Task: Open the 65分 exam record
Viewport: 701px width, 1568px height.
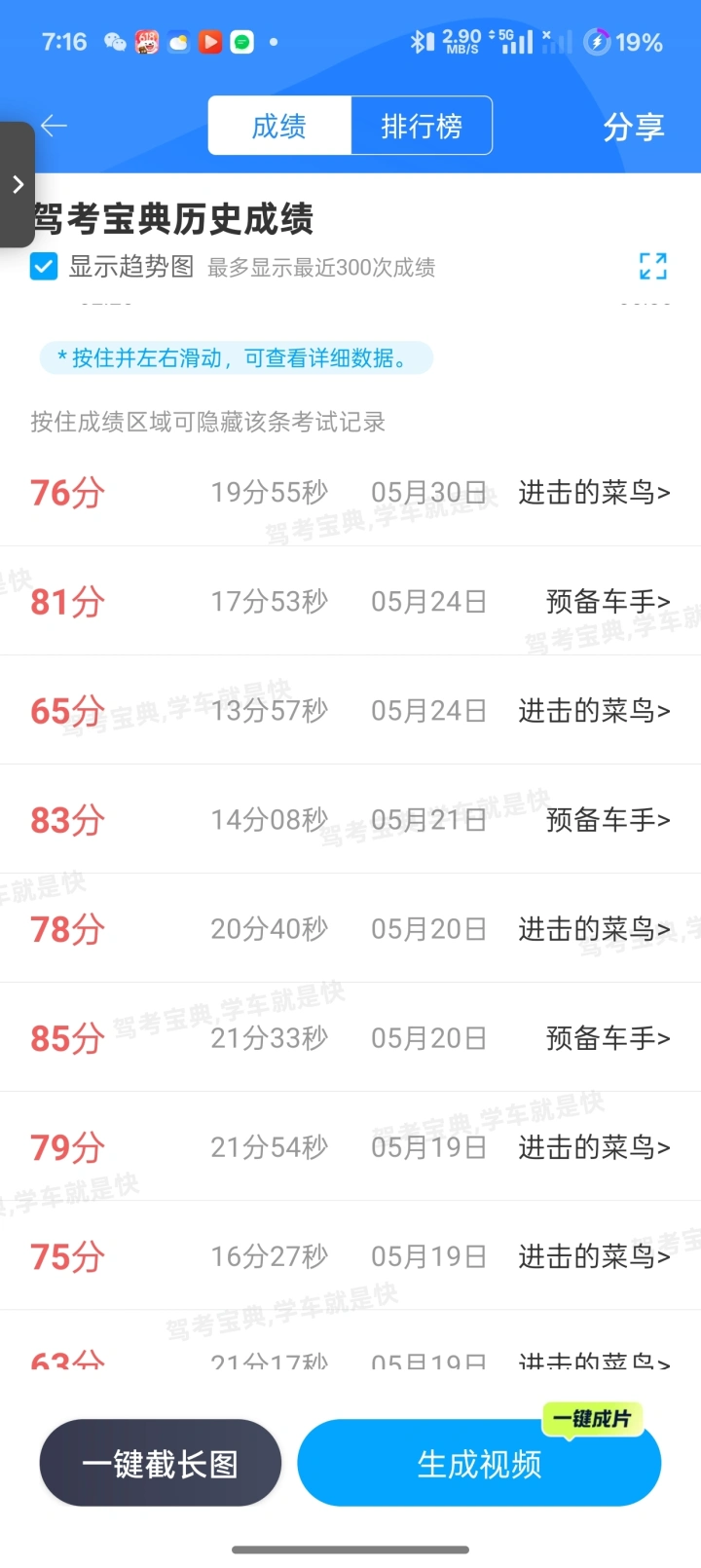Action: point(350,711)
